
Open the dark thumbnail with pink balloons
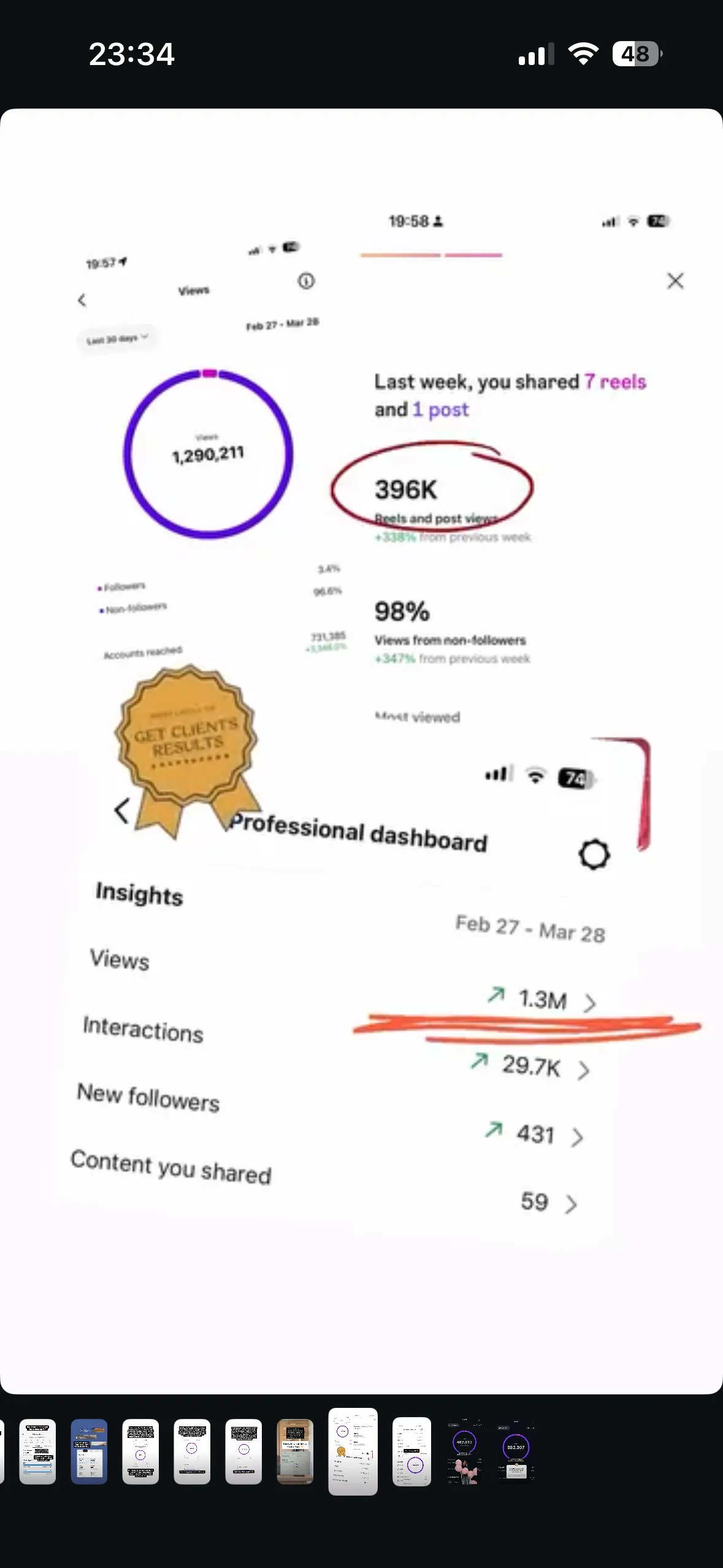point(464,1451)
